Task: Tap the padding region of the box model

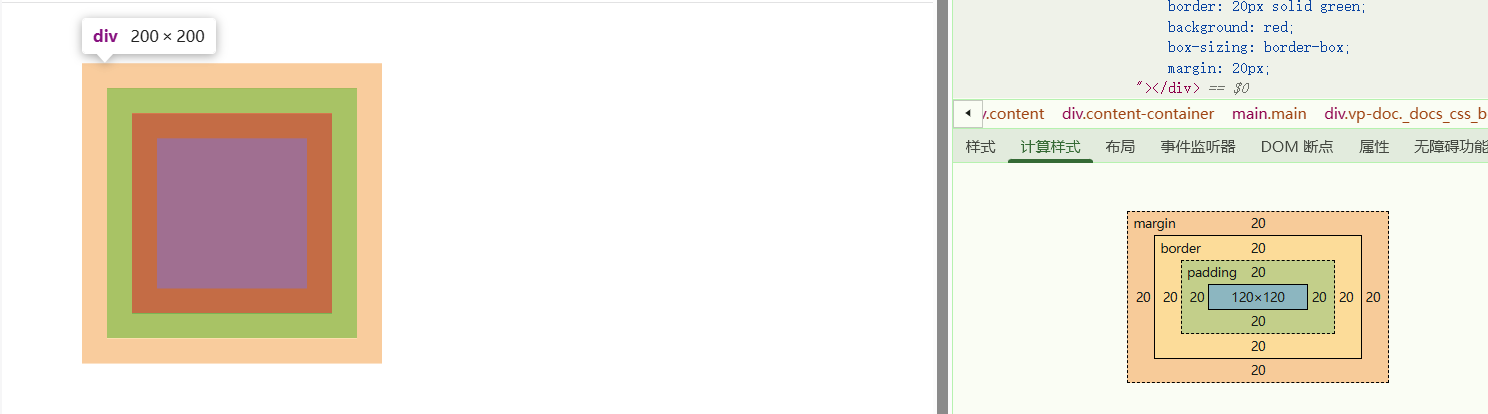Action: (x=1212, y=272)
